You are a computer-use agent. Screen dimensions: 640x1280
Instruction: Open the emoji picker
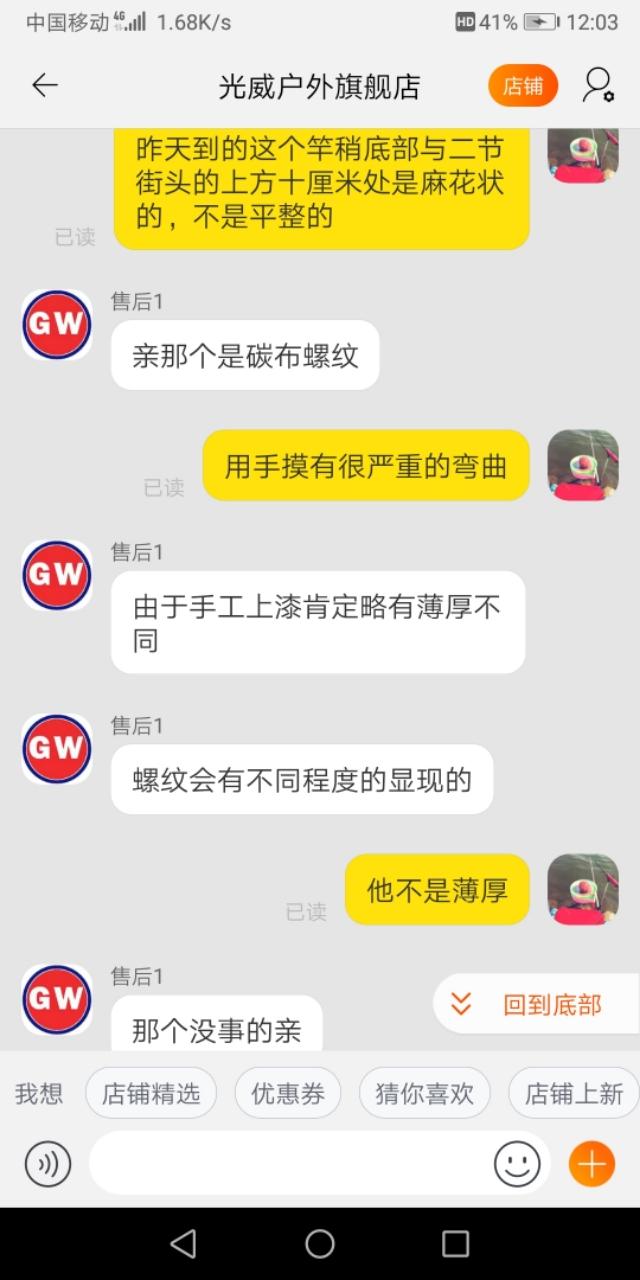click(517, 1164)
